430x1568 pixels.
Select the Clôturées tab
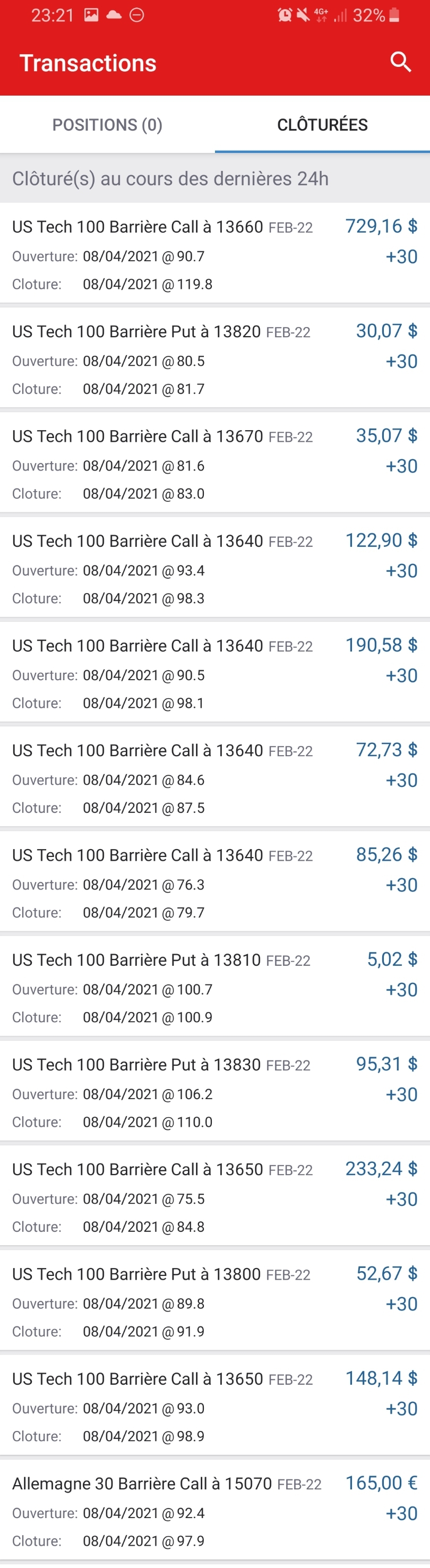pos(322,125)
